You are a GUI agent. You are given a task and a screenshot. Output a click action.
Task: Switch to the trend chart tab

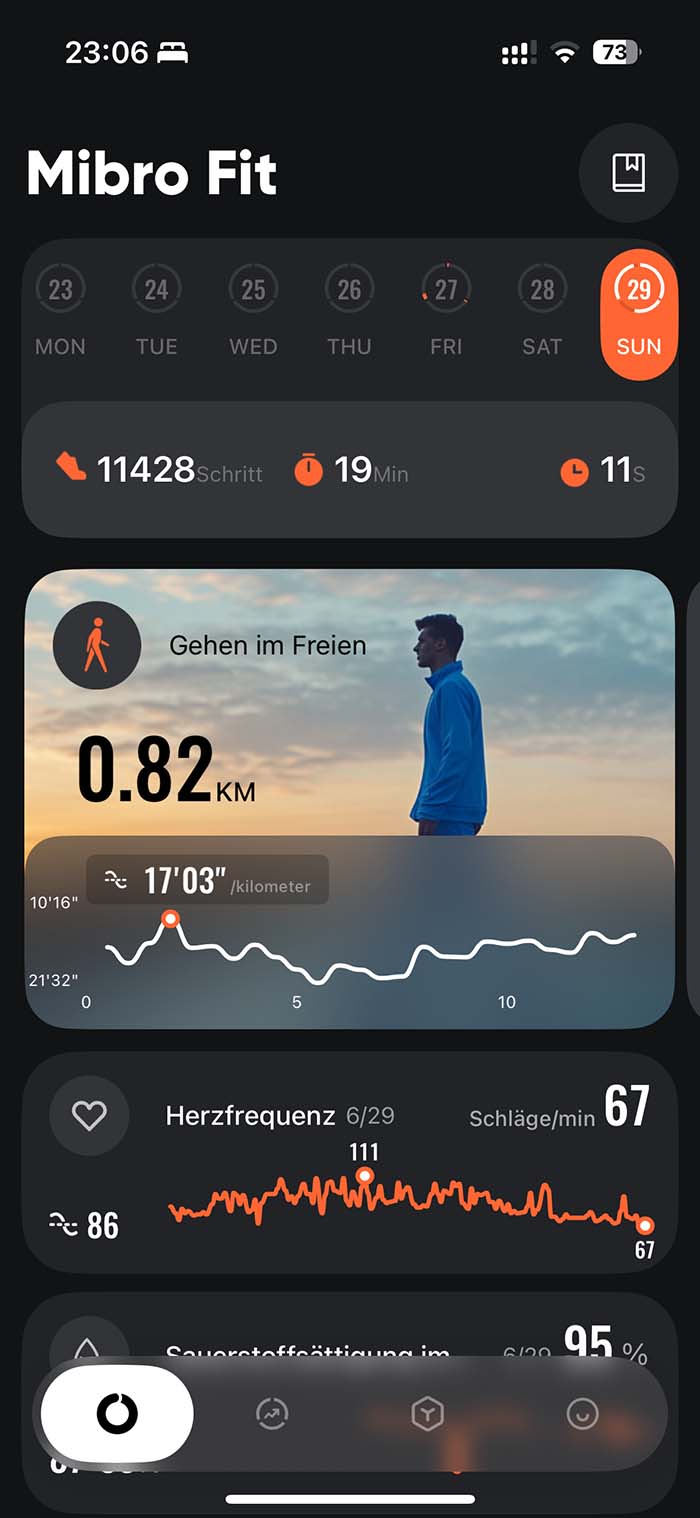(x=272, y=1414)
